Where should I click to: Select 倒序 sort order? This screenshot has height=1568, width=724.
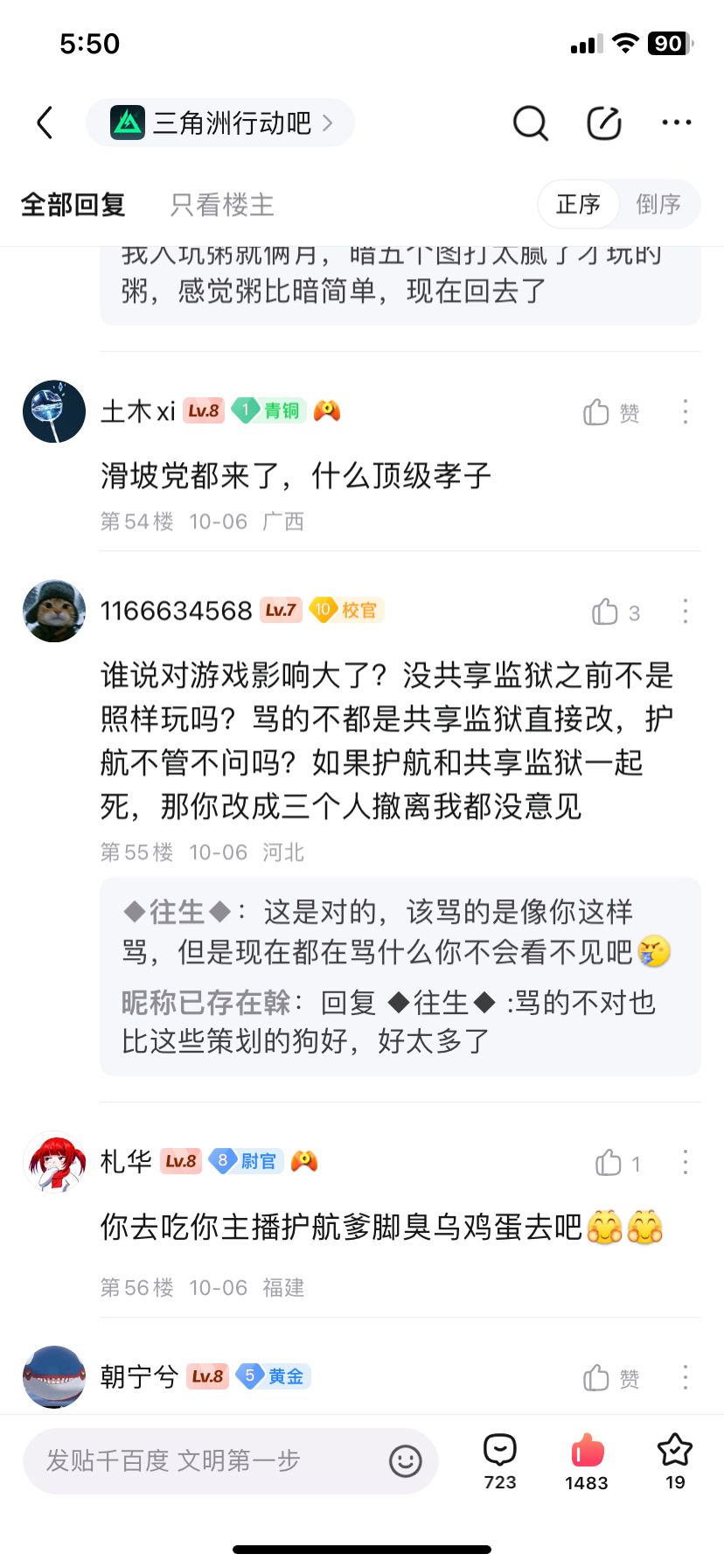(x=658, y=205)
